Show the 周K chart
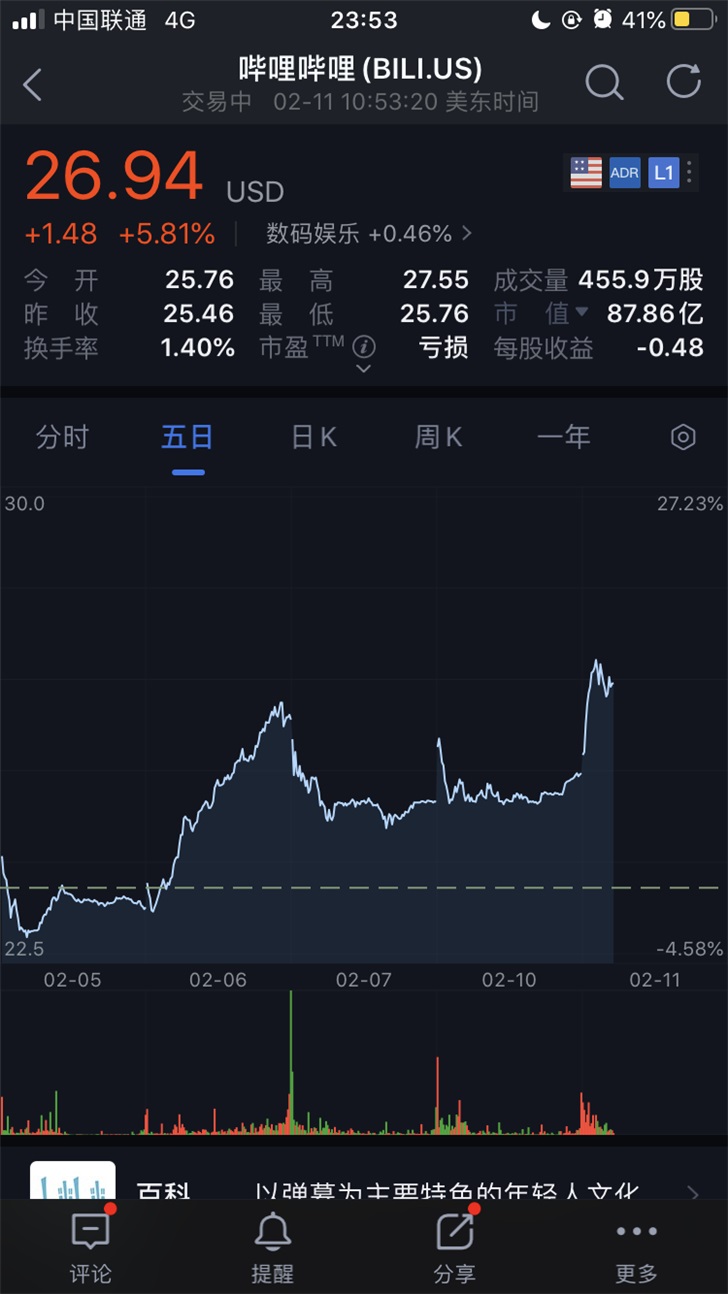Viewport: 728px width, 1294px height. point(439,437)
